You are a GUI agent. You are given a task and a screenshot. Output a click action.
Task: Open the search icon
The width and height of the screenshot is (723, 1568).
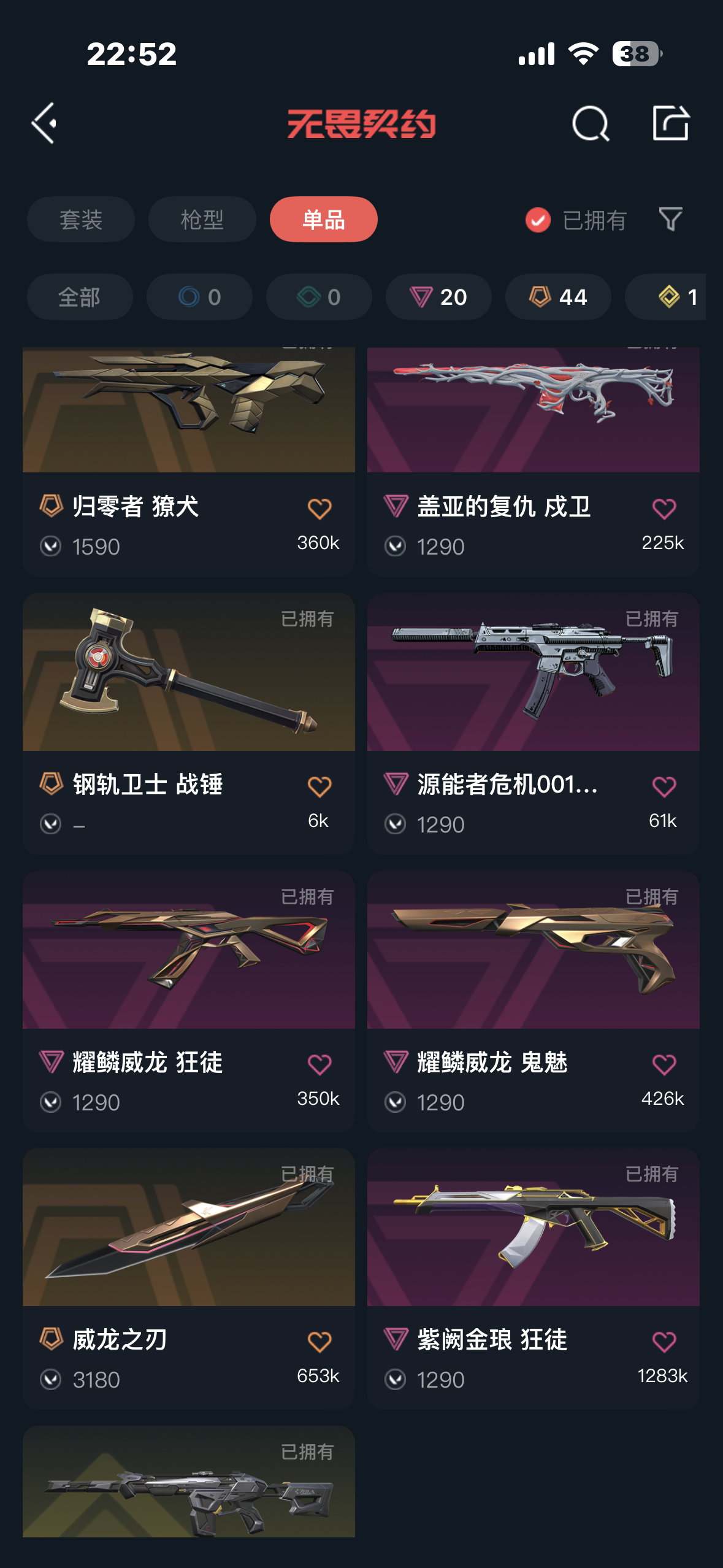point(590,123)
